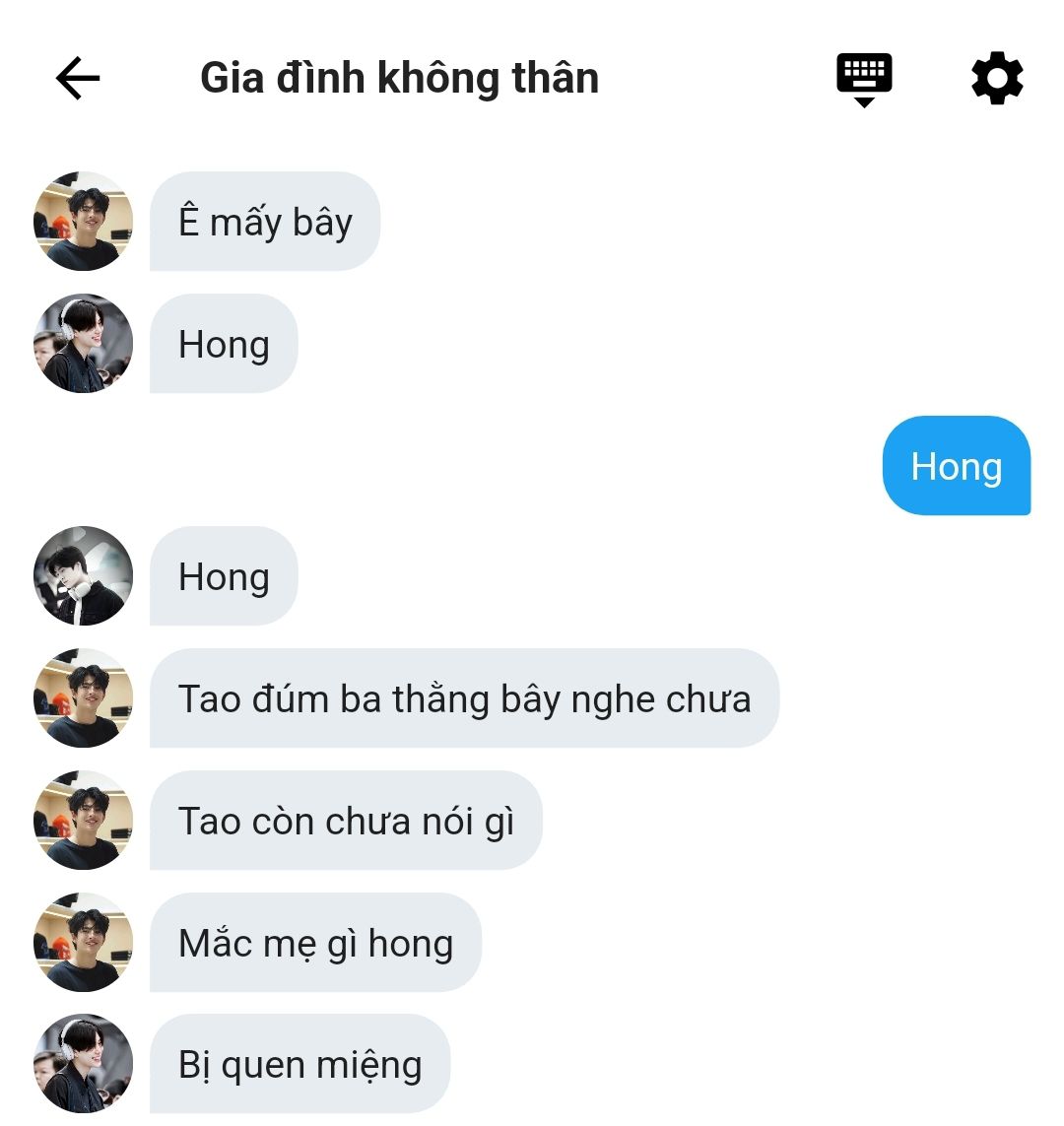Hide the keyboard with the keyboard icon

864,79
